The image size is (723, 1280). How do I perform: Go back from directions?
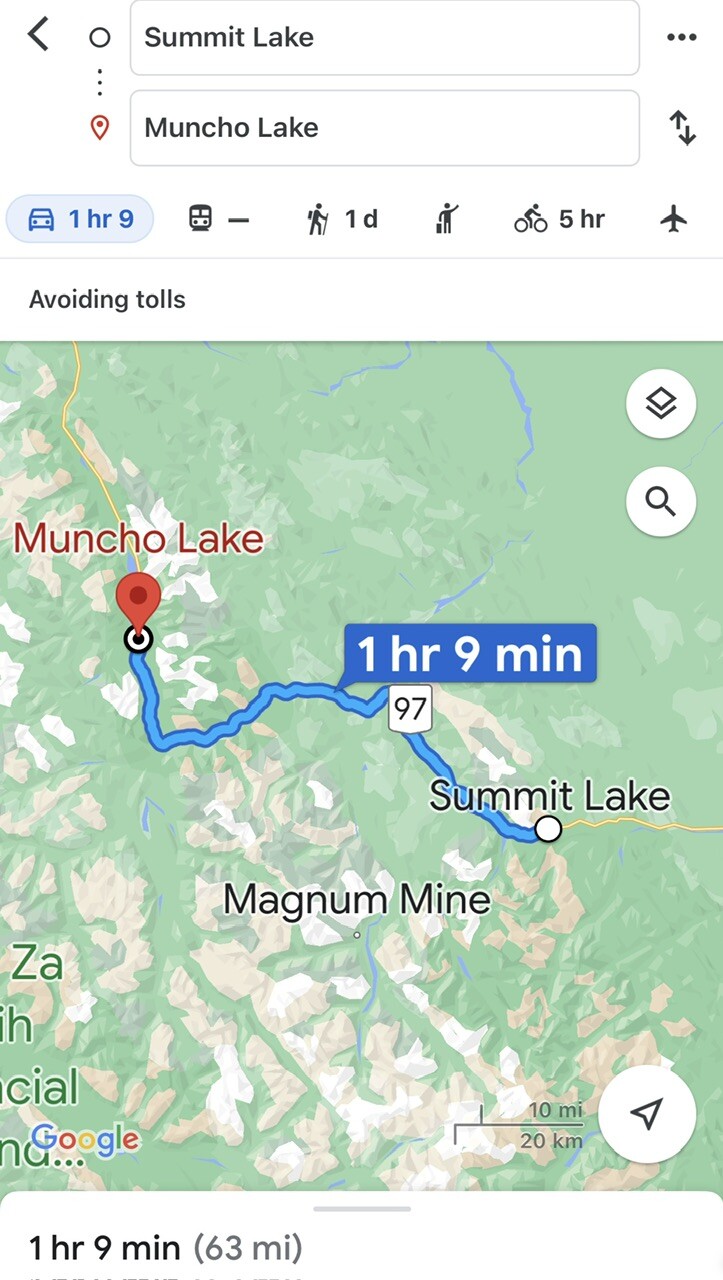coord(38,35)
